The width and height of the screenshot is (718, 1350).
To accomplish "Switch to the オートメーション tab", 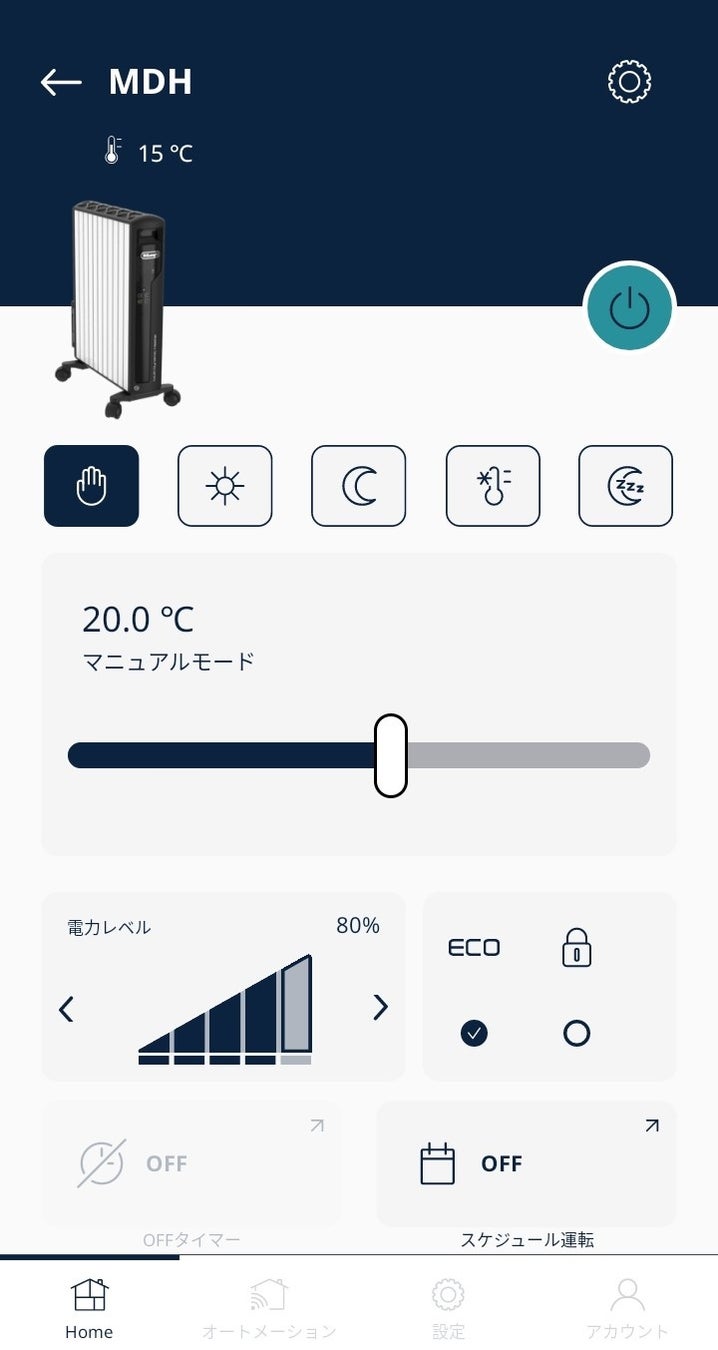I will pos(269,1308).
